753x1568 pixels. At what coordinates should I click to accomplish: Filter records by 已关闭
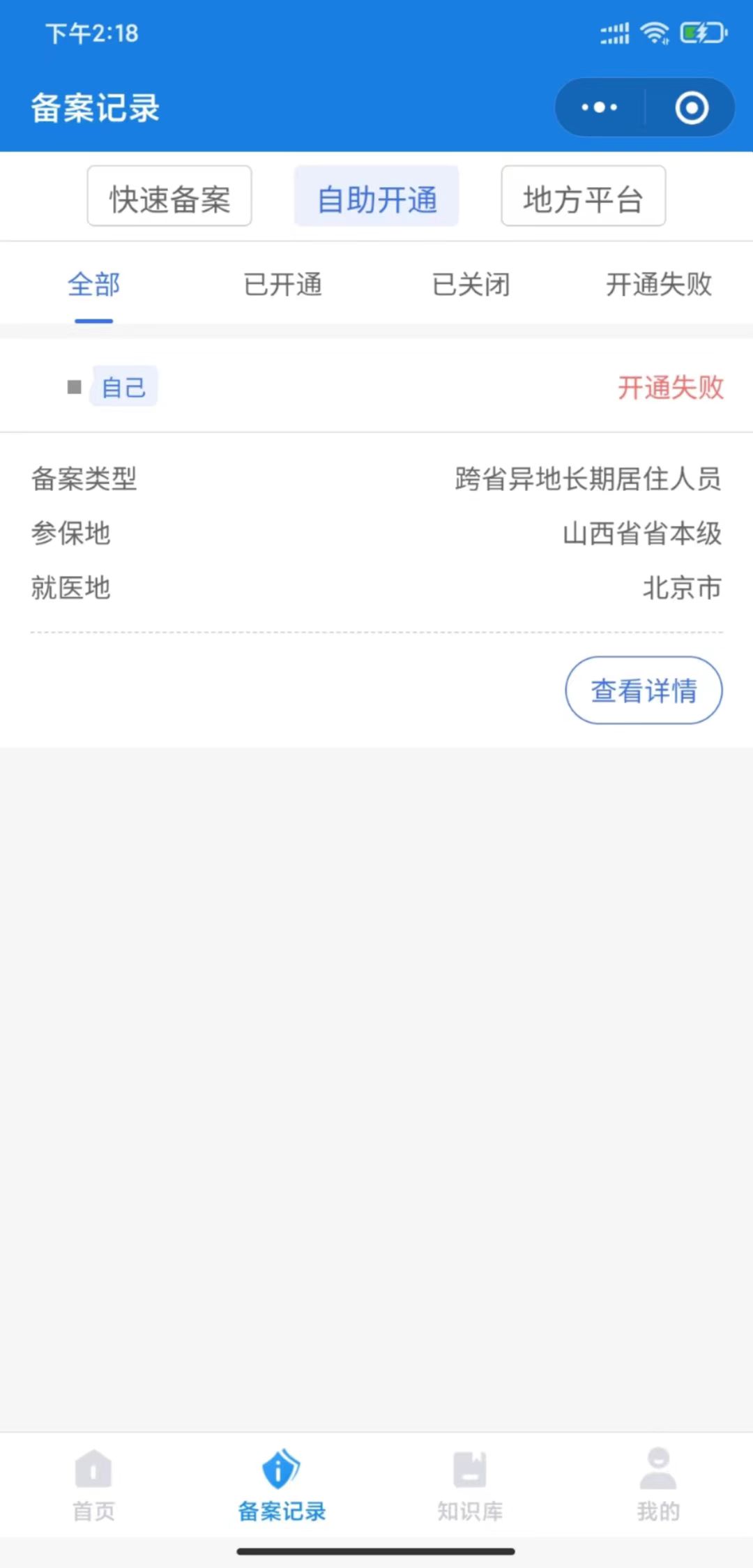tap(471, 285)
